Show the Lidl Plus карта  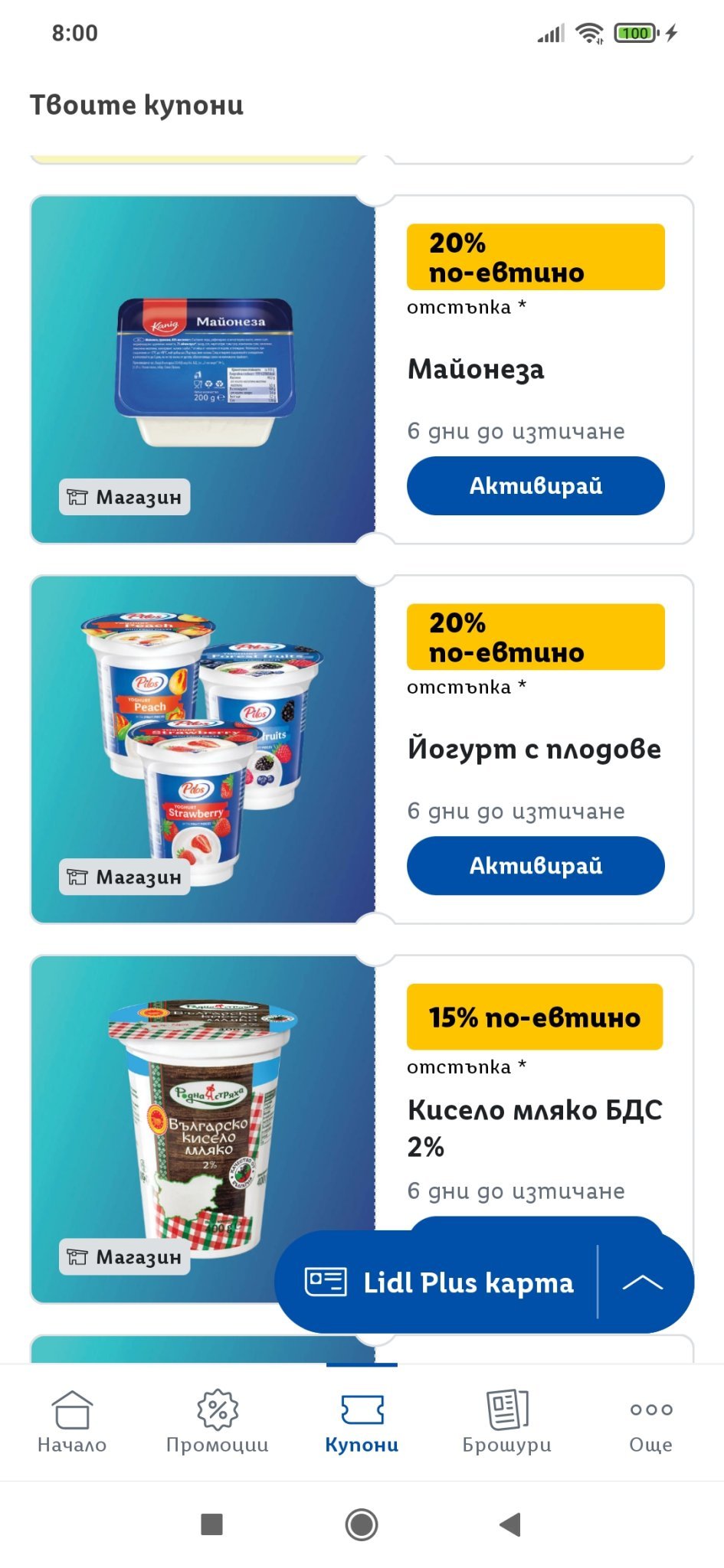438,1282
